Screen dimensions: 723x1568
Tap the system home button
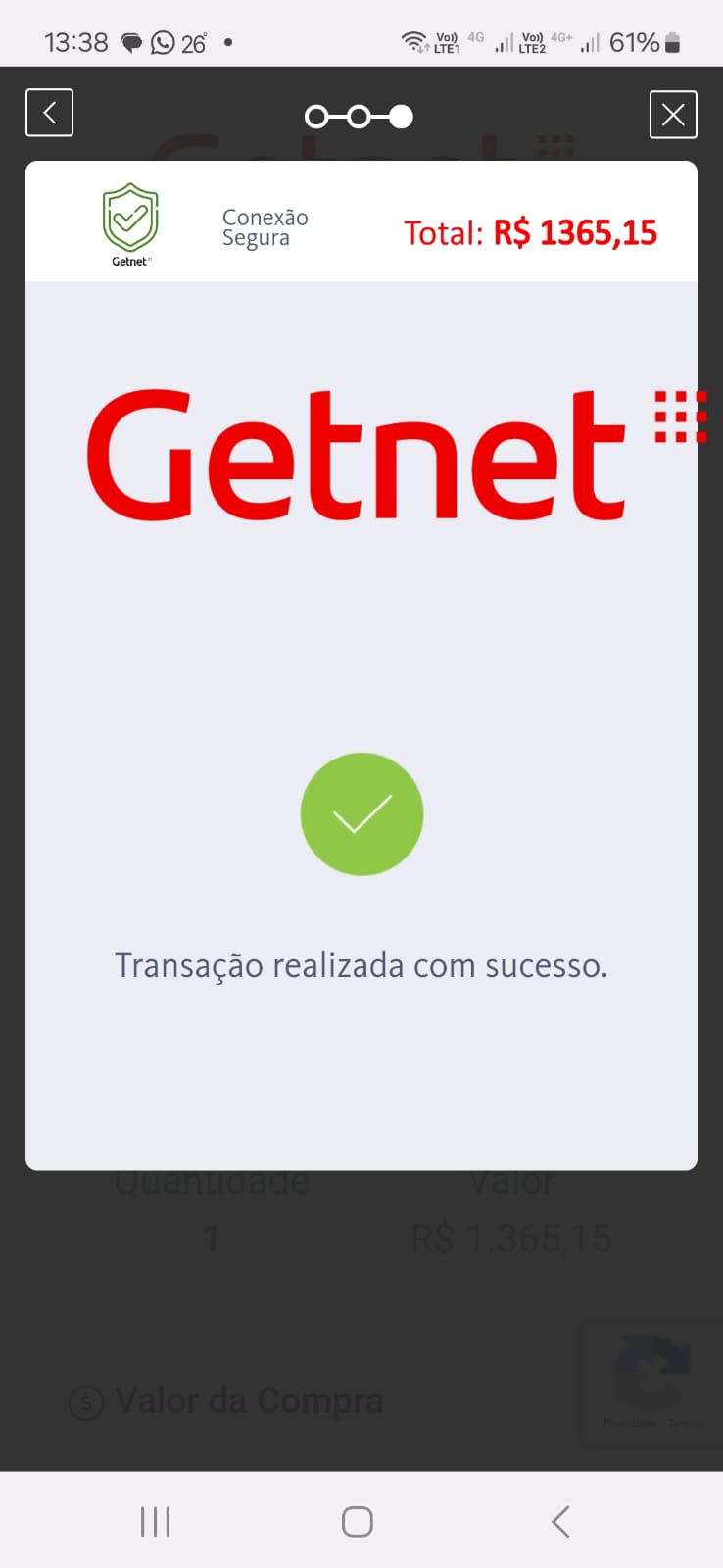(358, 1522)
